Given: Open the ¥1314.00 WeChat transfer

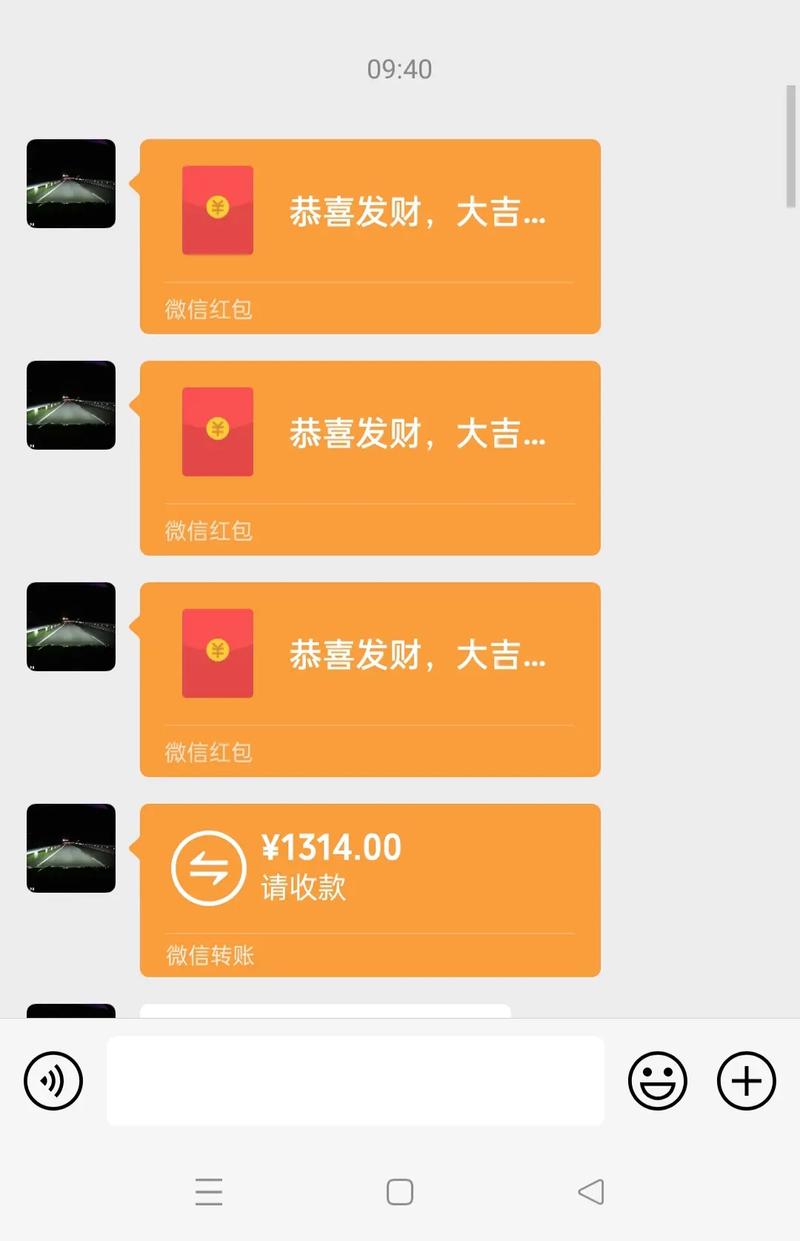Looking at the screenshot, I should 370,890.
